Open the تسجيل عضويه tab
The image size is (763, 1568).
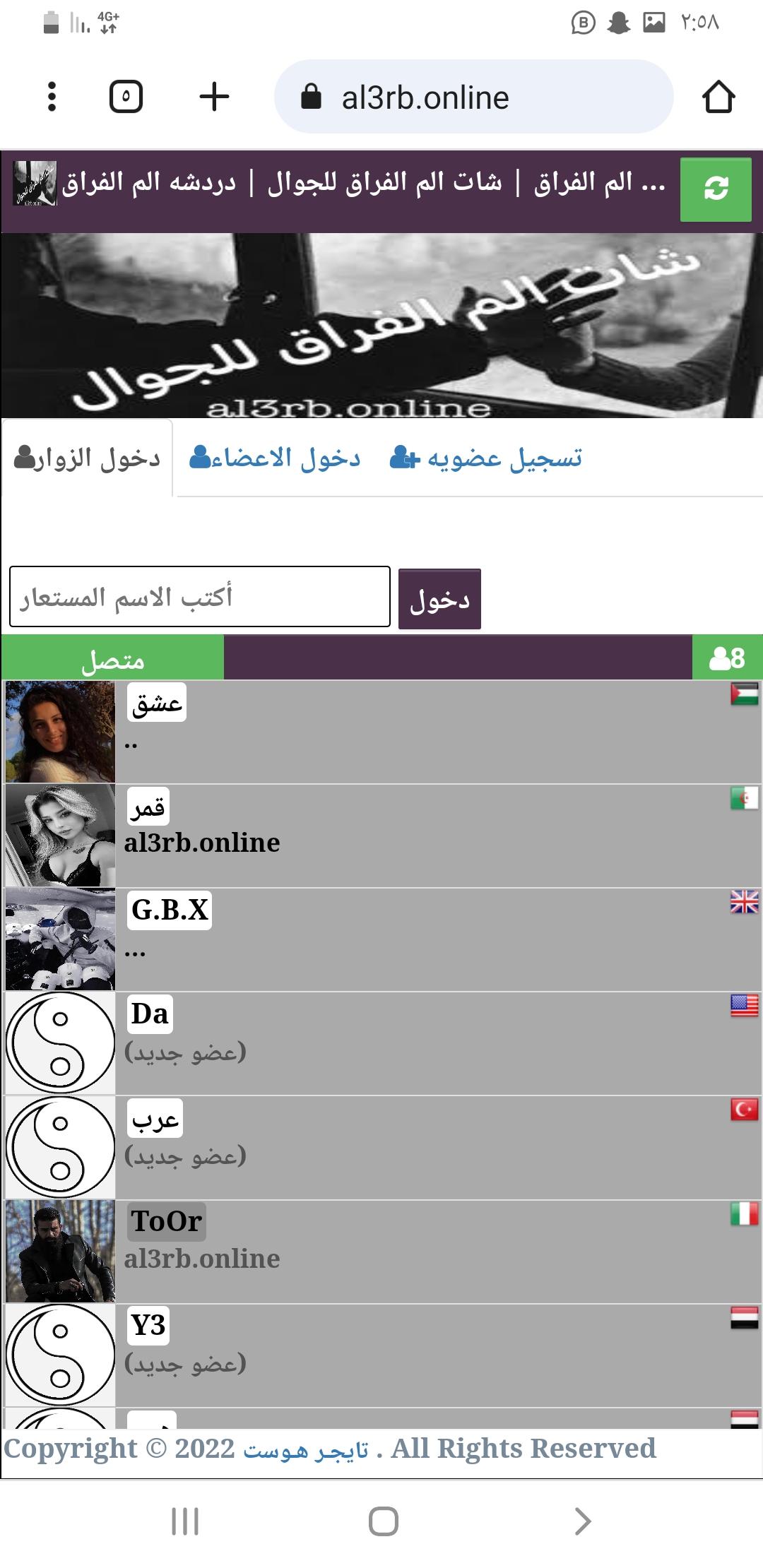486,459
